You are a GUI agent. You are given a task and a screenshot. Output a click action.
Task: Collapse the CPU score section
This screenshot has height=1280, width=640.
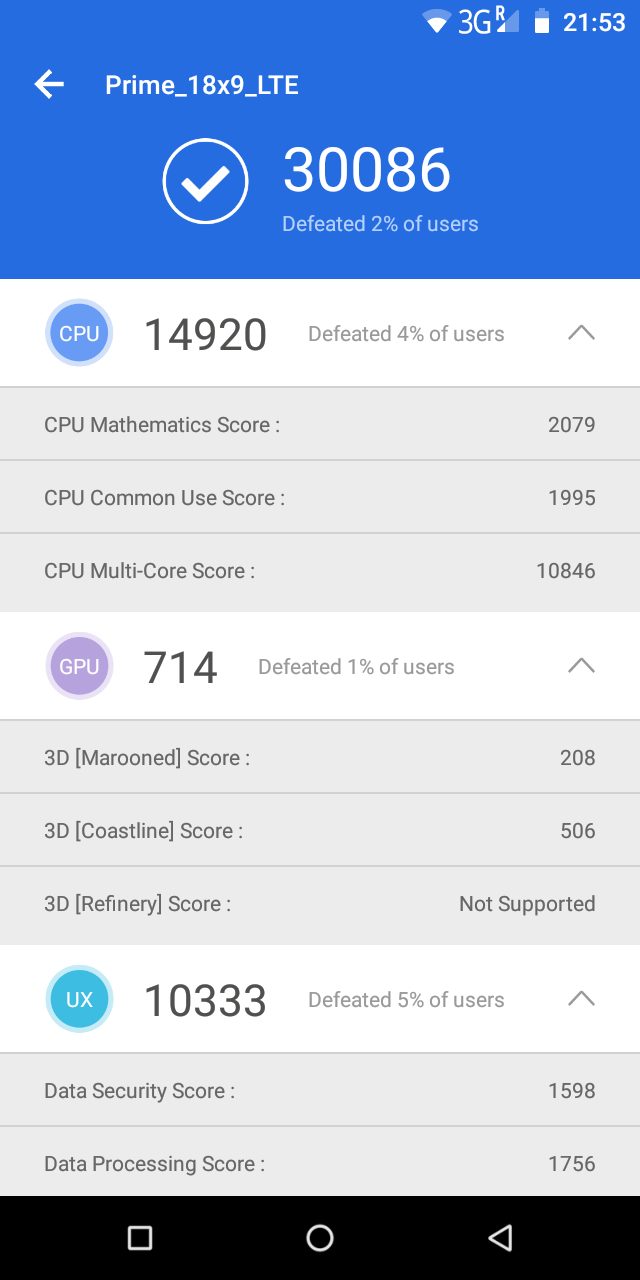click(x=581, y=333)
